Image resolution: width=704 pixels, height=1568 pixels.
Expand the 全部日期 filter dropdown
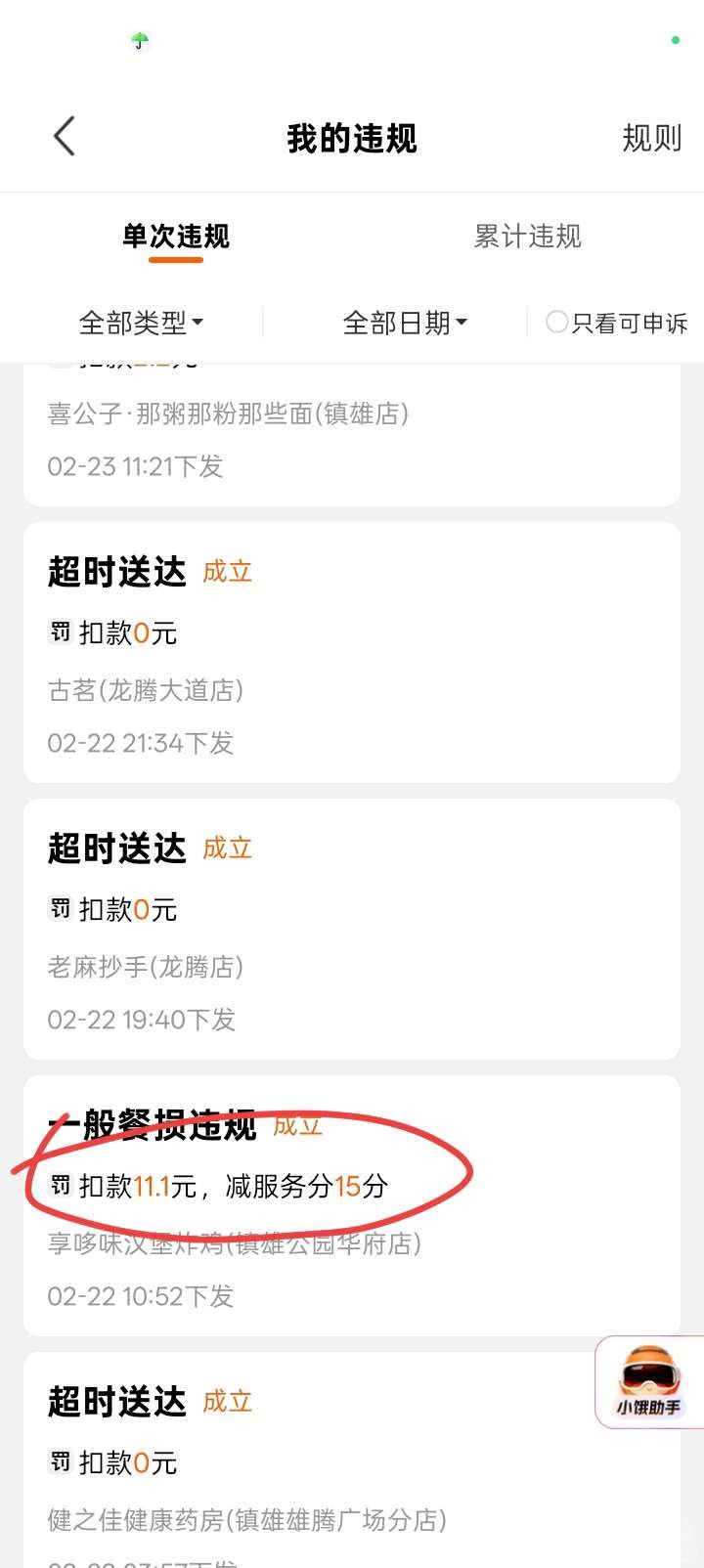click(x=405, y=323)
